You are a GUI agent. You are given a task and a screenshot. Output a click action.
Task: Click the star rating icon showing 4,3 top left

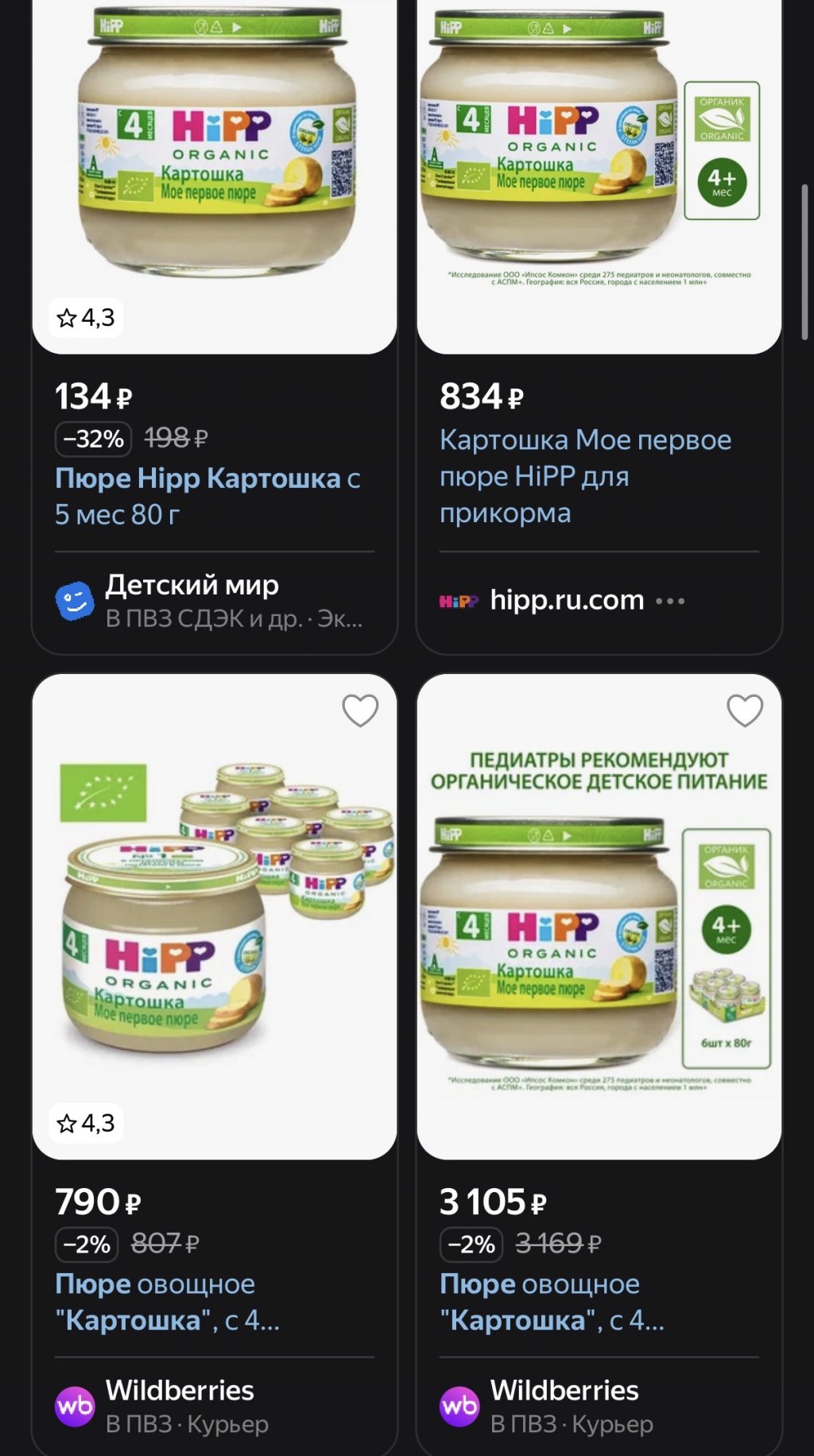[67, 319]
